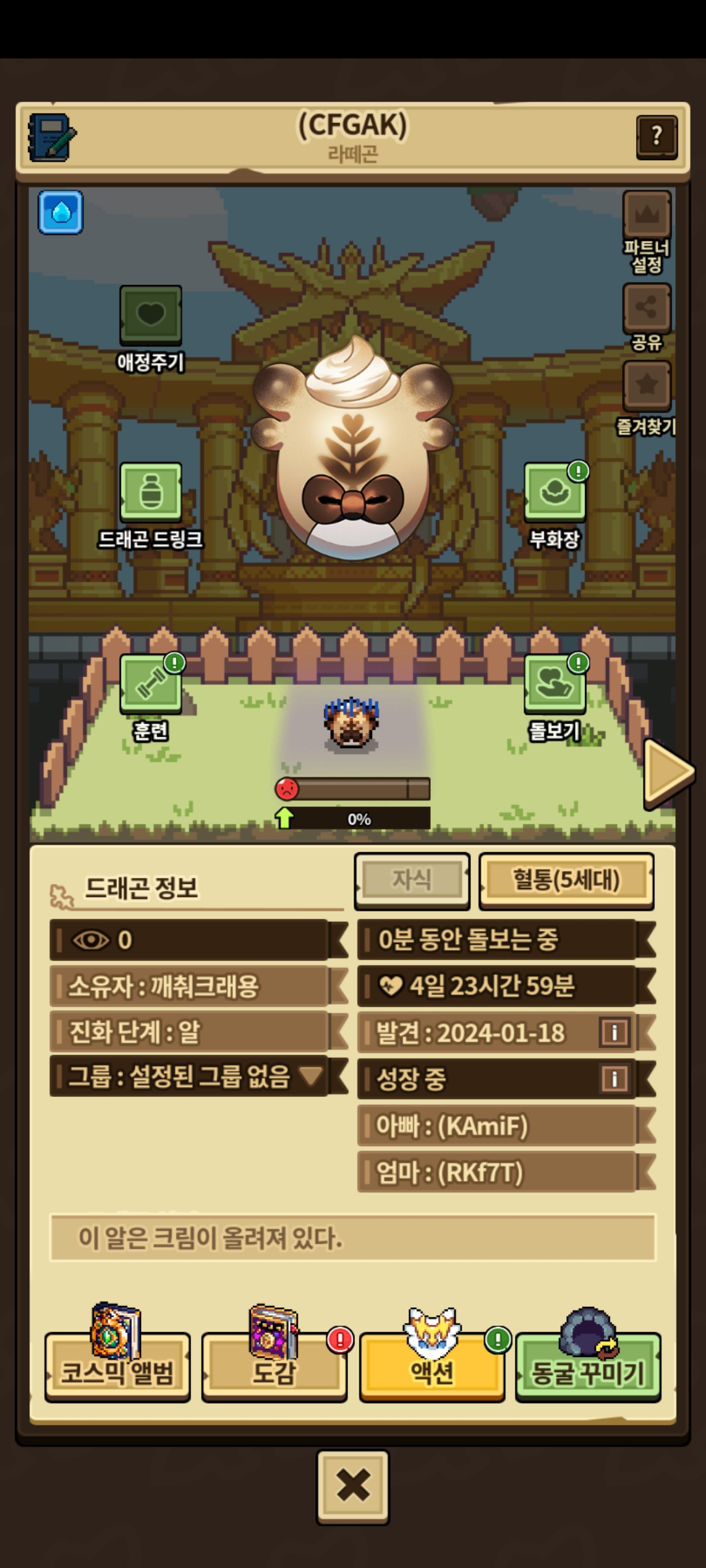Give affection with 애정주기

150,315
